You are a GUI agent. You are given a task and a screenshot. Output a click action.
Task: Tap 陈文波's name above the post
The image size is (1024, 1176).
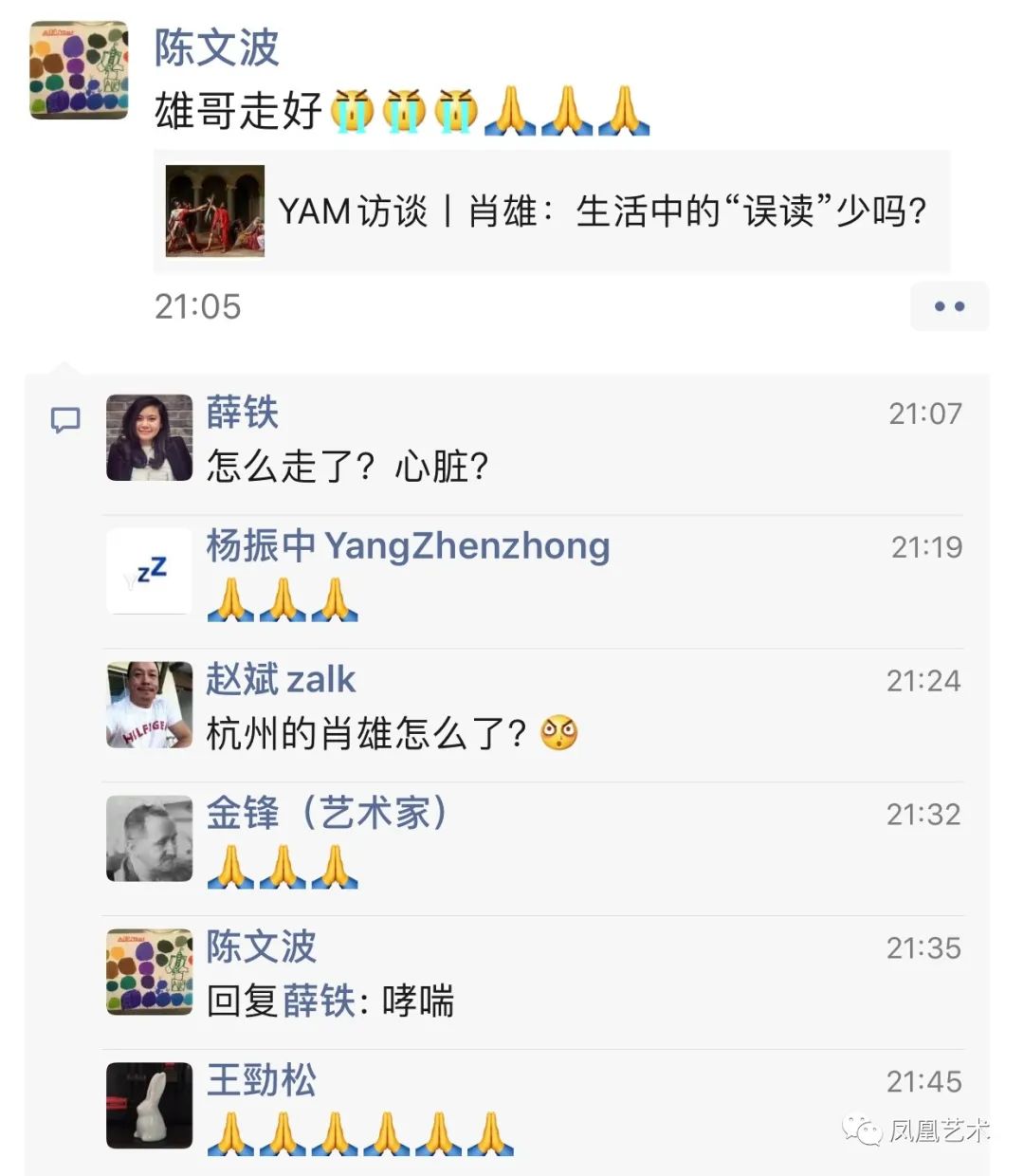[213, 50]
